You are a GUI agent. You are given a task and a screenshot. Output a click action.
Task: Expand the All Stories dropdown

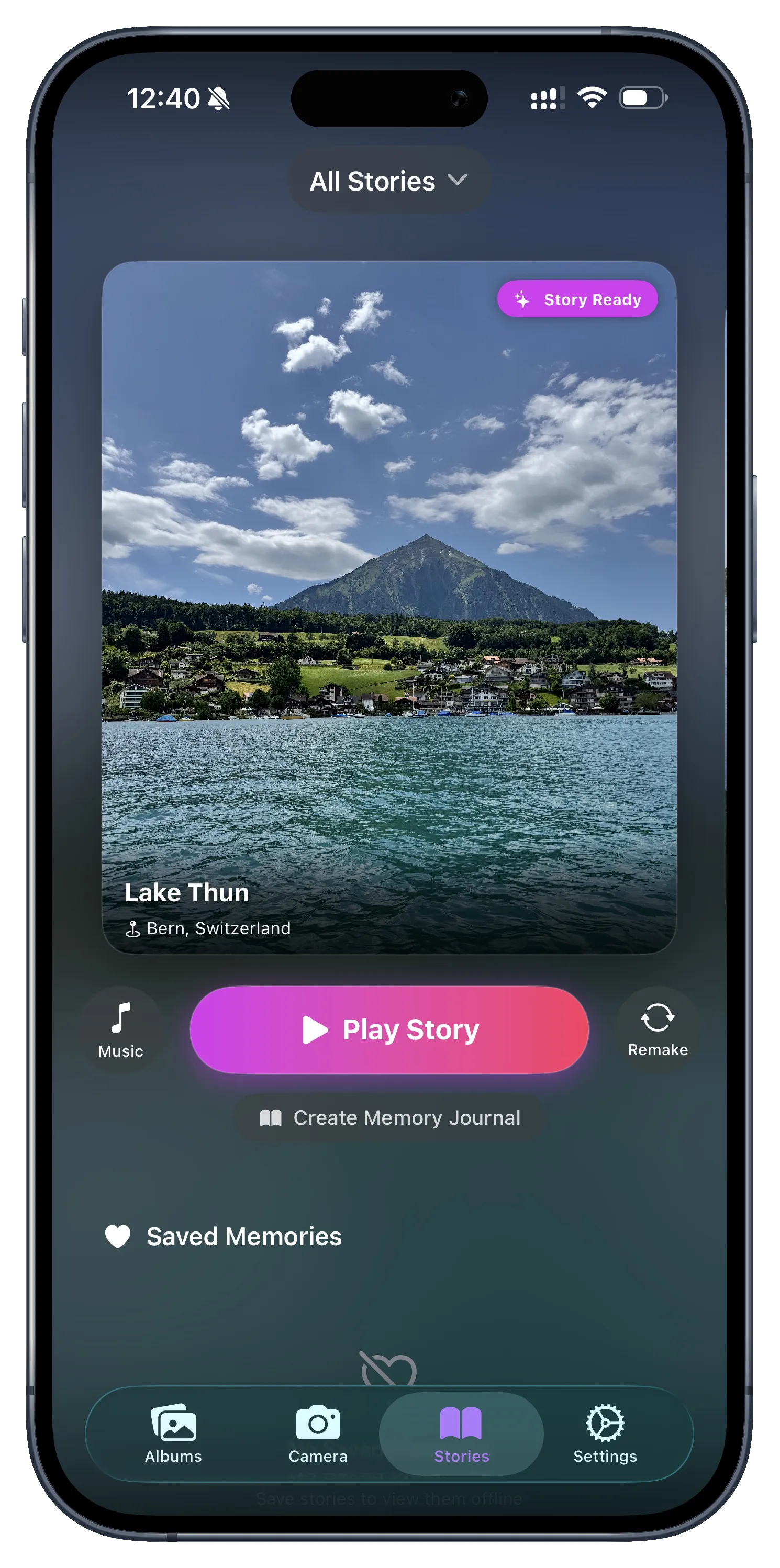click(388, 181)
